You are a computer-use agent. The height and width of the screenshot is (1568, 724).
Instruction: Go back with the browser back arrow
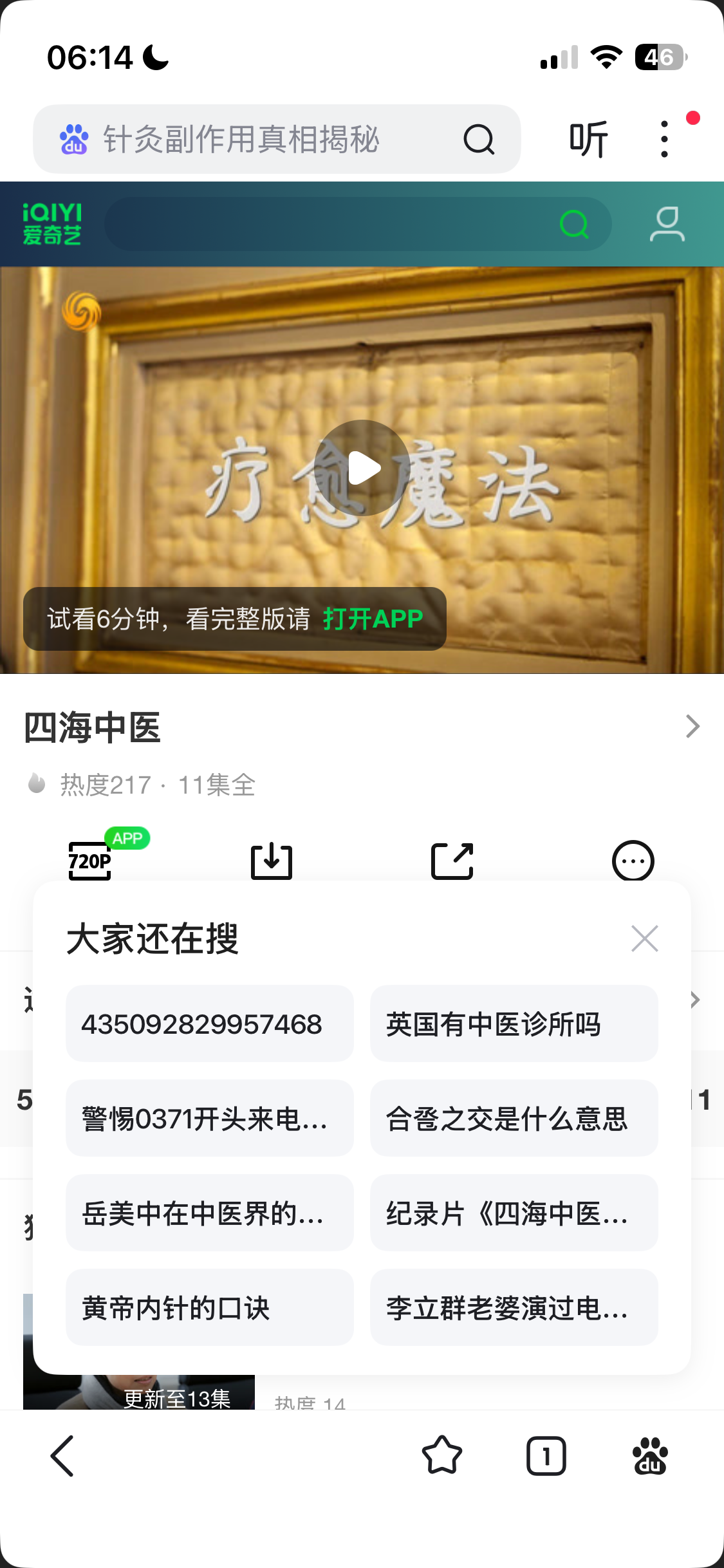coord(62,1455)
